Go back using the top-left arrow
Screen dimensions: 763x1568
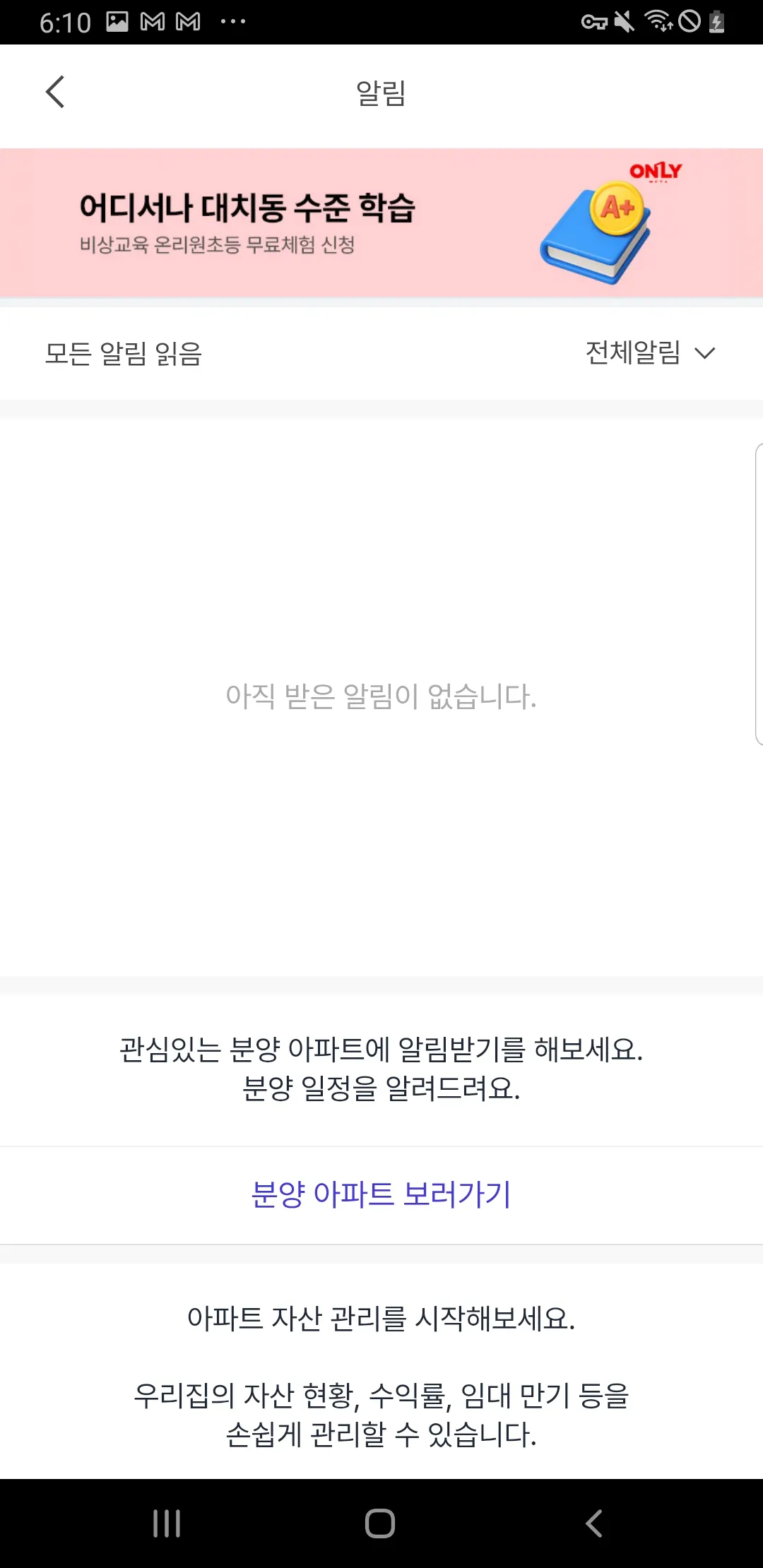[x=55, y=92]
